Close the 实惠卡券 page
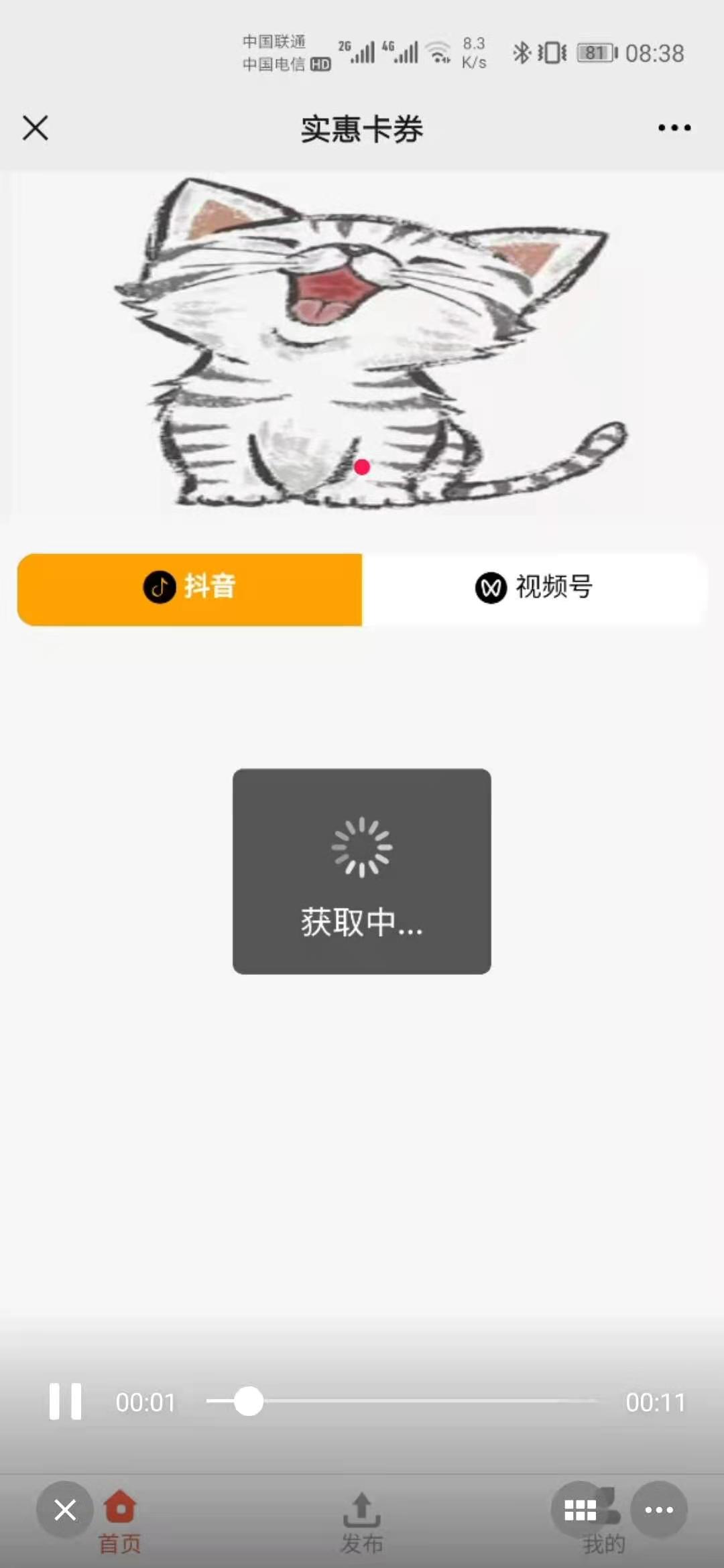 click(35, 127)
